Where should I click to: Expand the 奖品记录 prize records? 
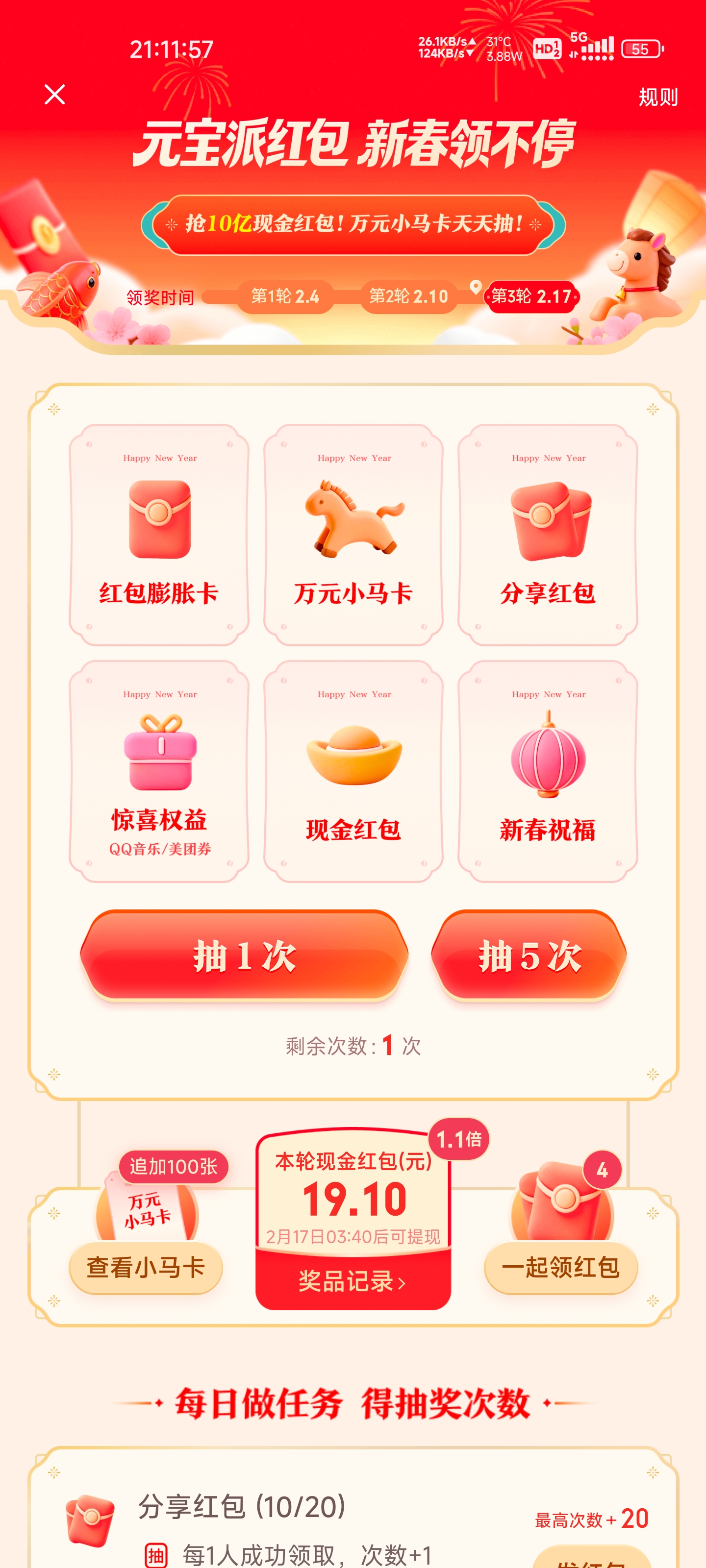pos(352,1282)
